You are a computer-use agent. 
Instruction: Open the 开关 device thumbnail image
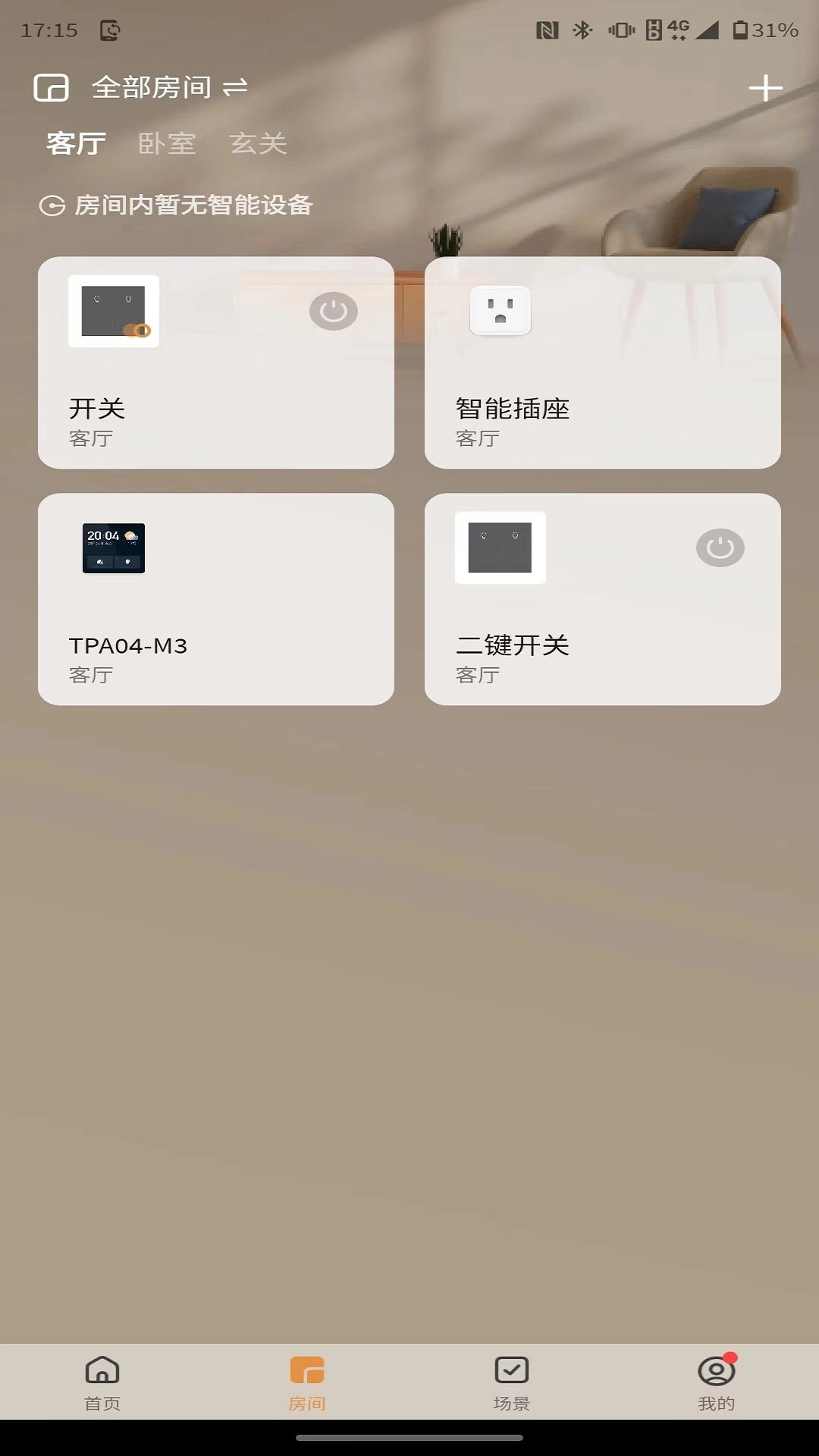(x=113, y=312)
